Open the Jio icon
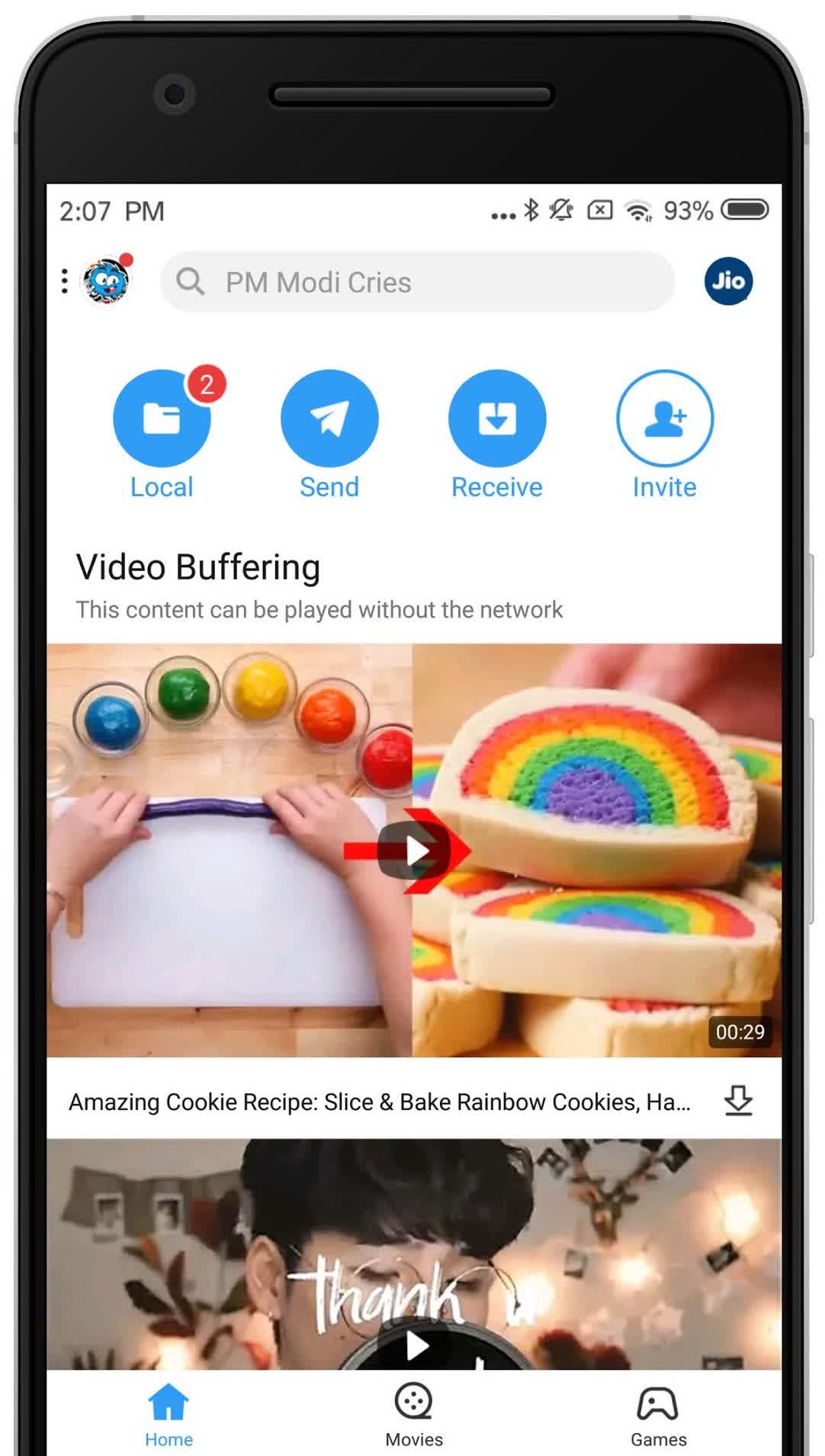Screen dimensions: 825x1456 tap(728, 281)
